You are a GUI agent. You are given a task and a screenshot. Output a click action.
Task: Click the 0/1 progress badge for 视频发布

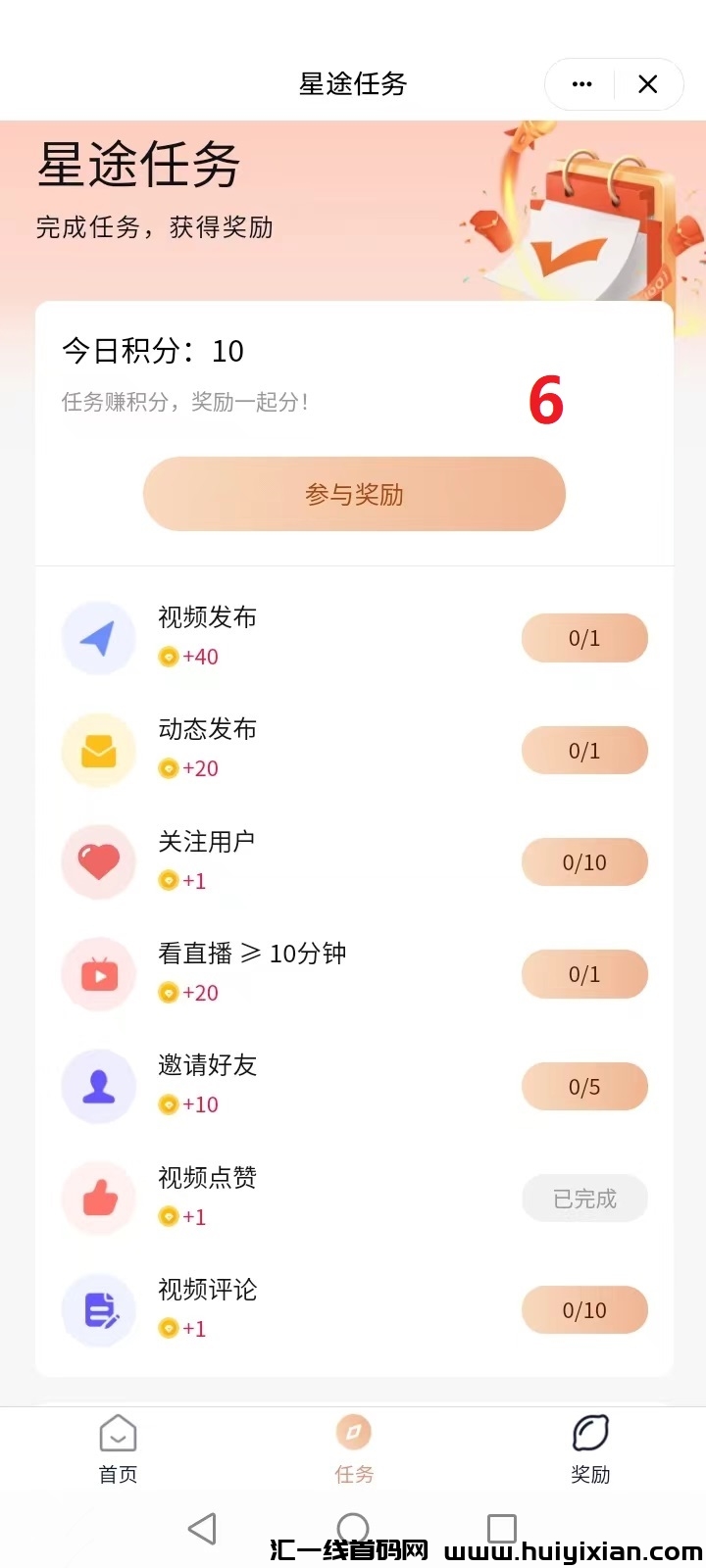[584, 638]
